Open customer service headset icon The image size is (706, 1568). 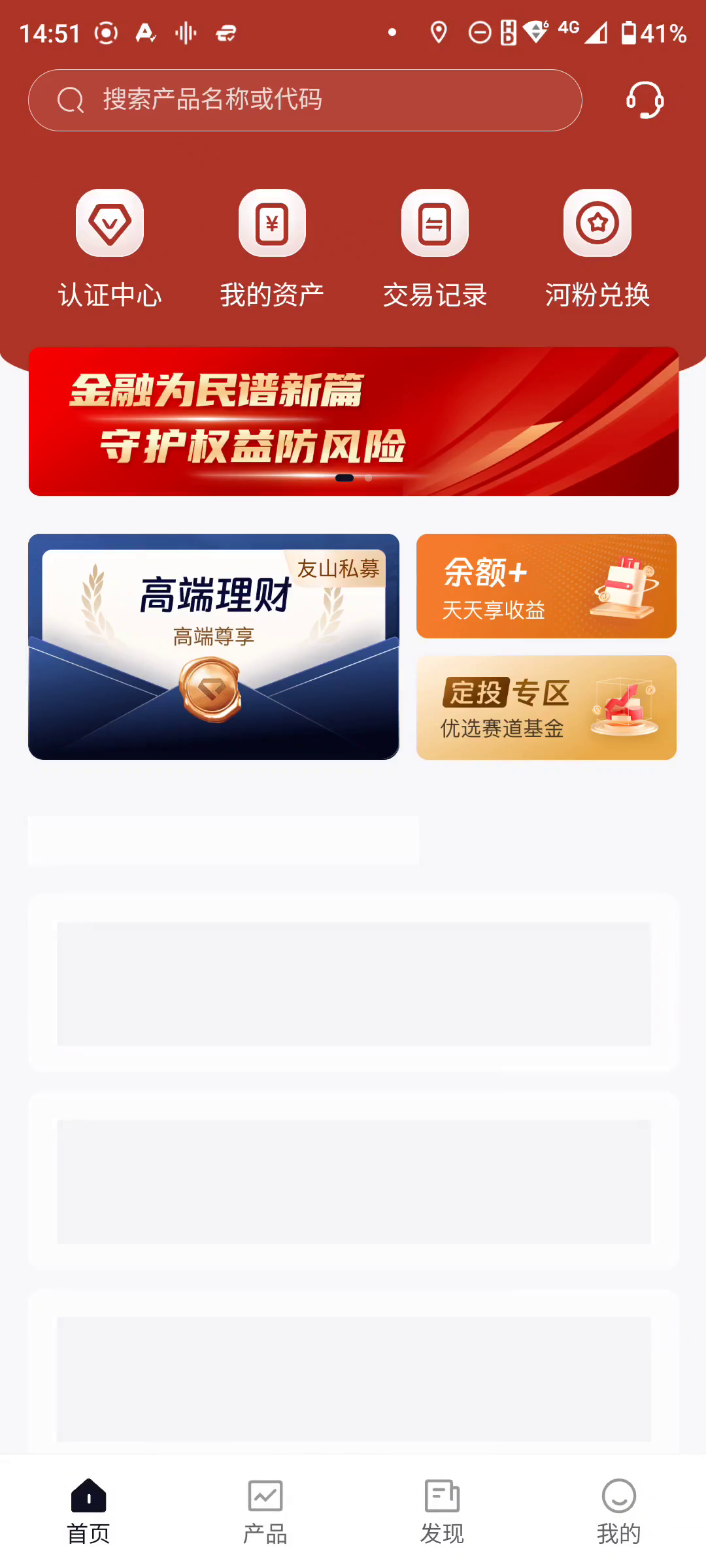tap(645, 100)
